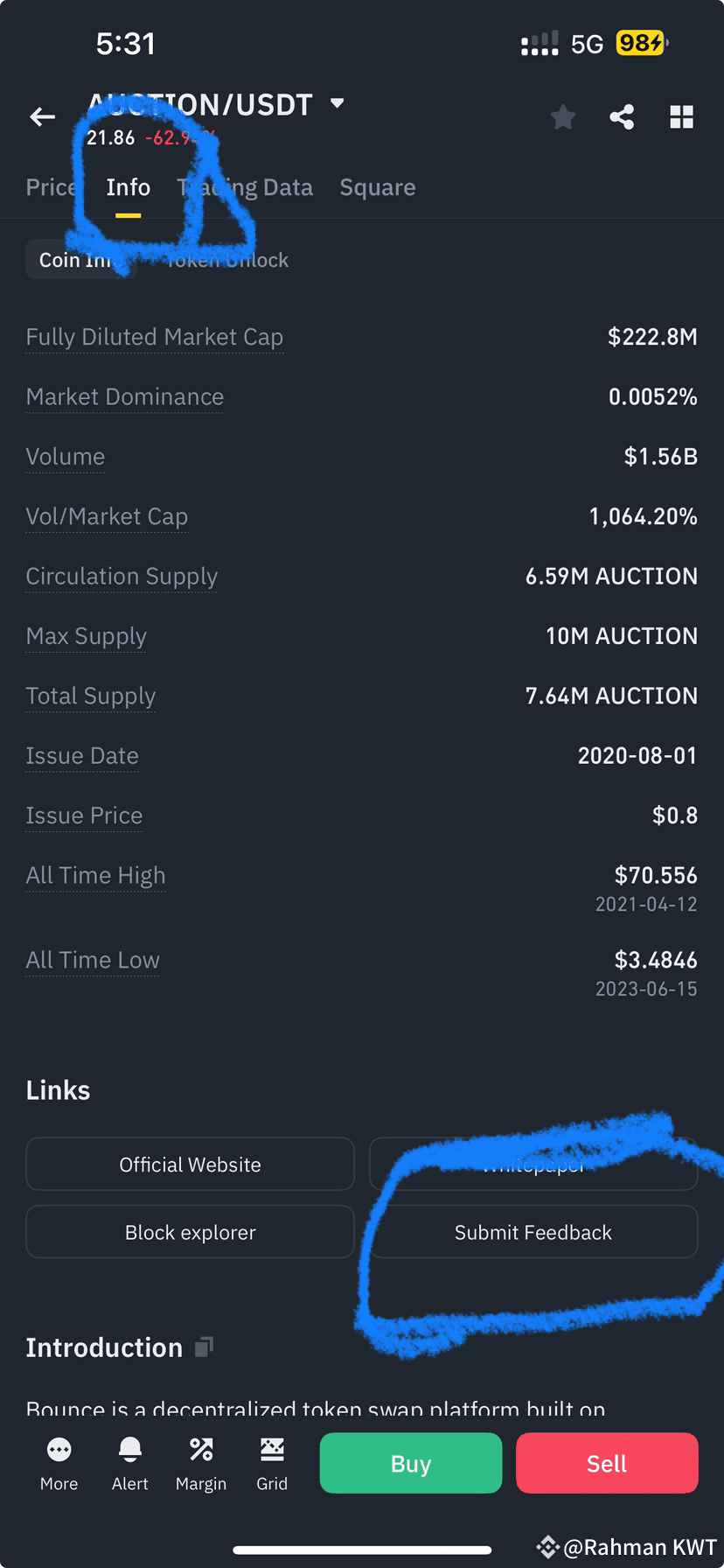This screenshot has height=1568, width=724.
Task: Expand the Circulation Supply tooltip
Action: (x=122, y=576)
